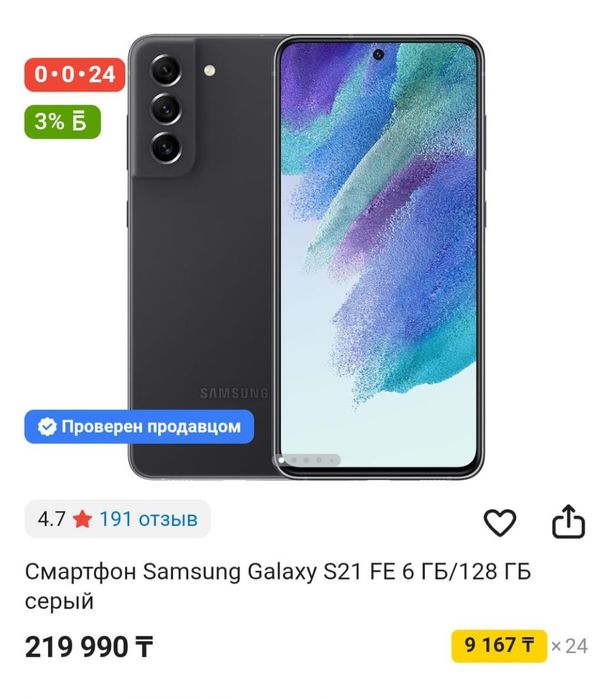Add the Galaxy S21 FE to favorites
The image size is (612, 699).
[x=499, y=521]
